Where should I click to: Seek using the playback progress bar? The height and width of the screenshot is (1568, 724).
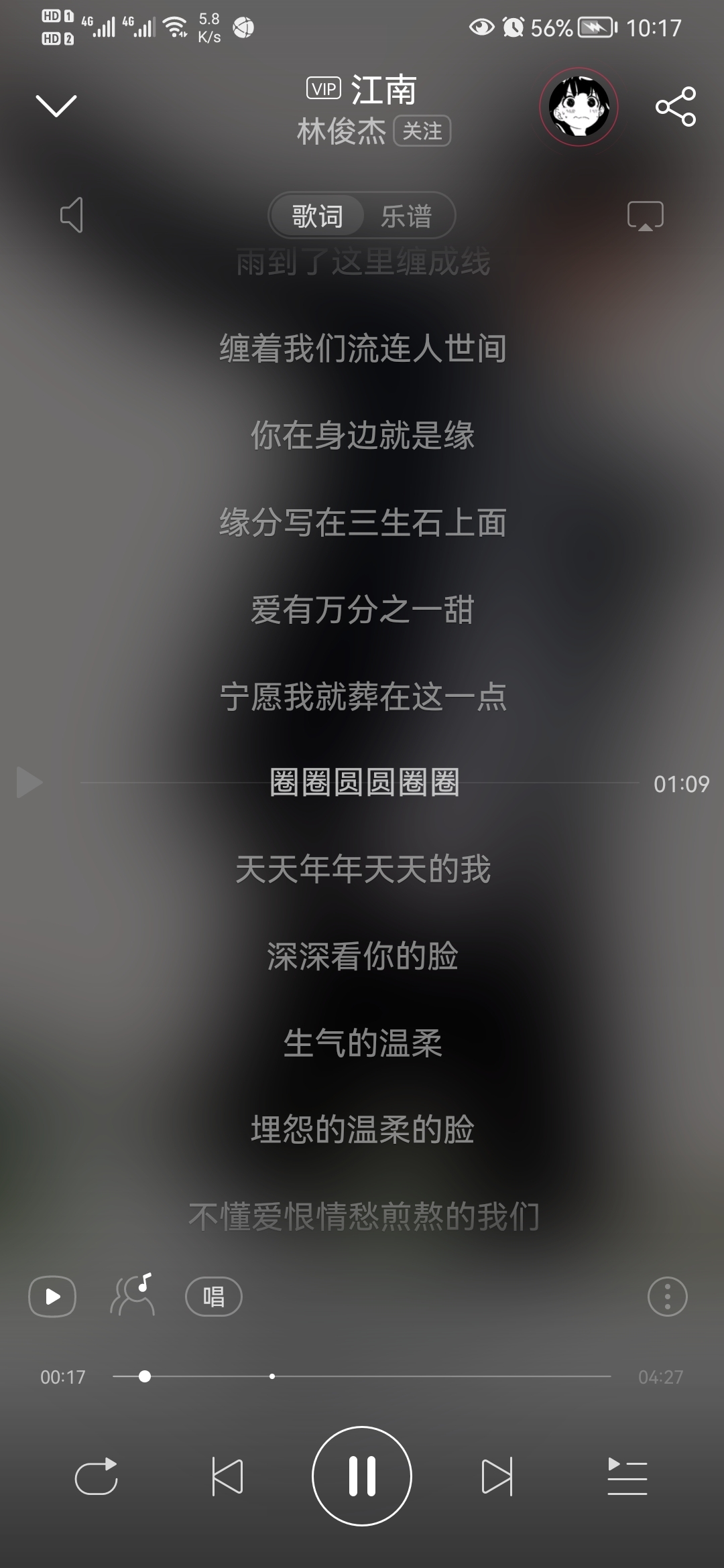tap(362, 1376)
